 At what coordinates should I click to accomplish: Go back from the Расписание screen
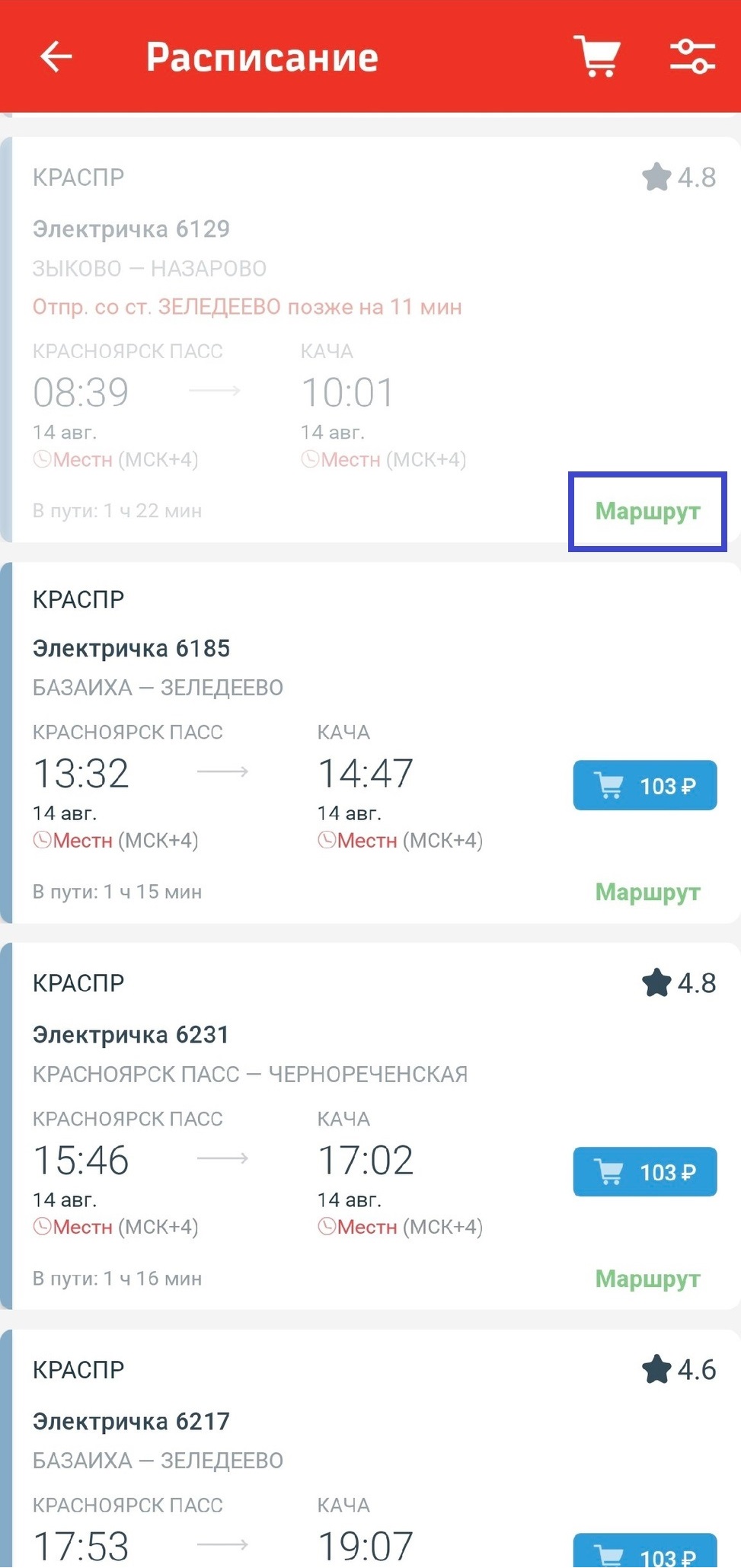point(56,56)
